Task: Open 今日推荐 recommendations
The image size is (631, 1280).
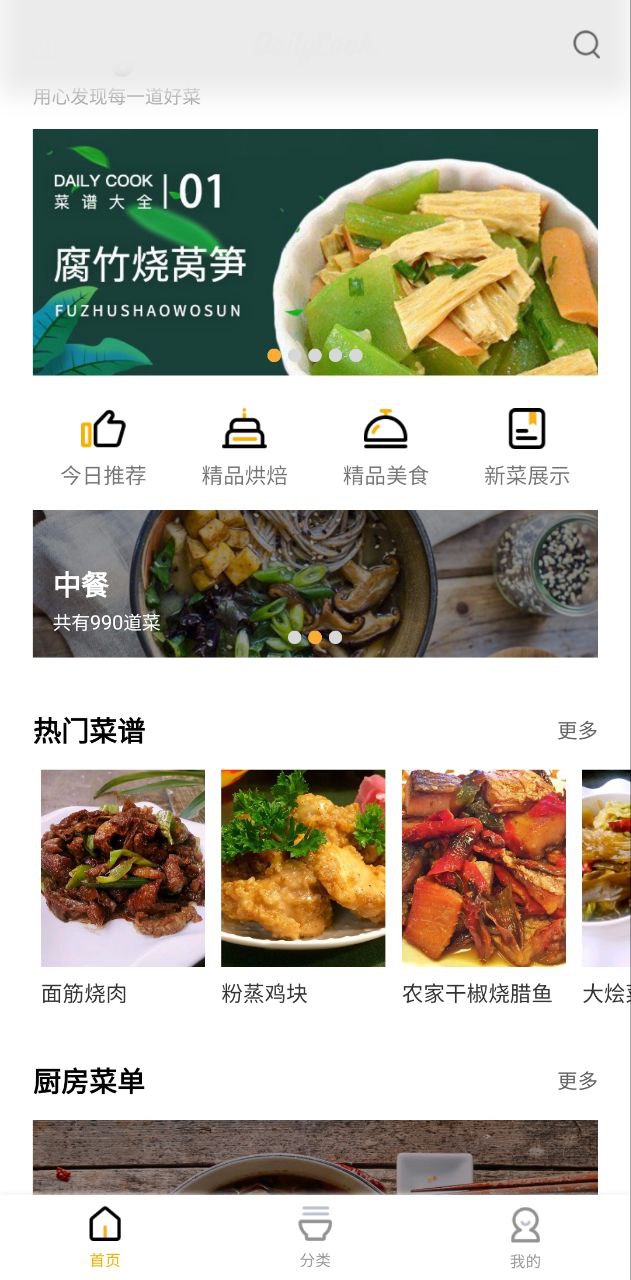Action: (103, 446)
